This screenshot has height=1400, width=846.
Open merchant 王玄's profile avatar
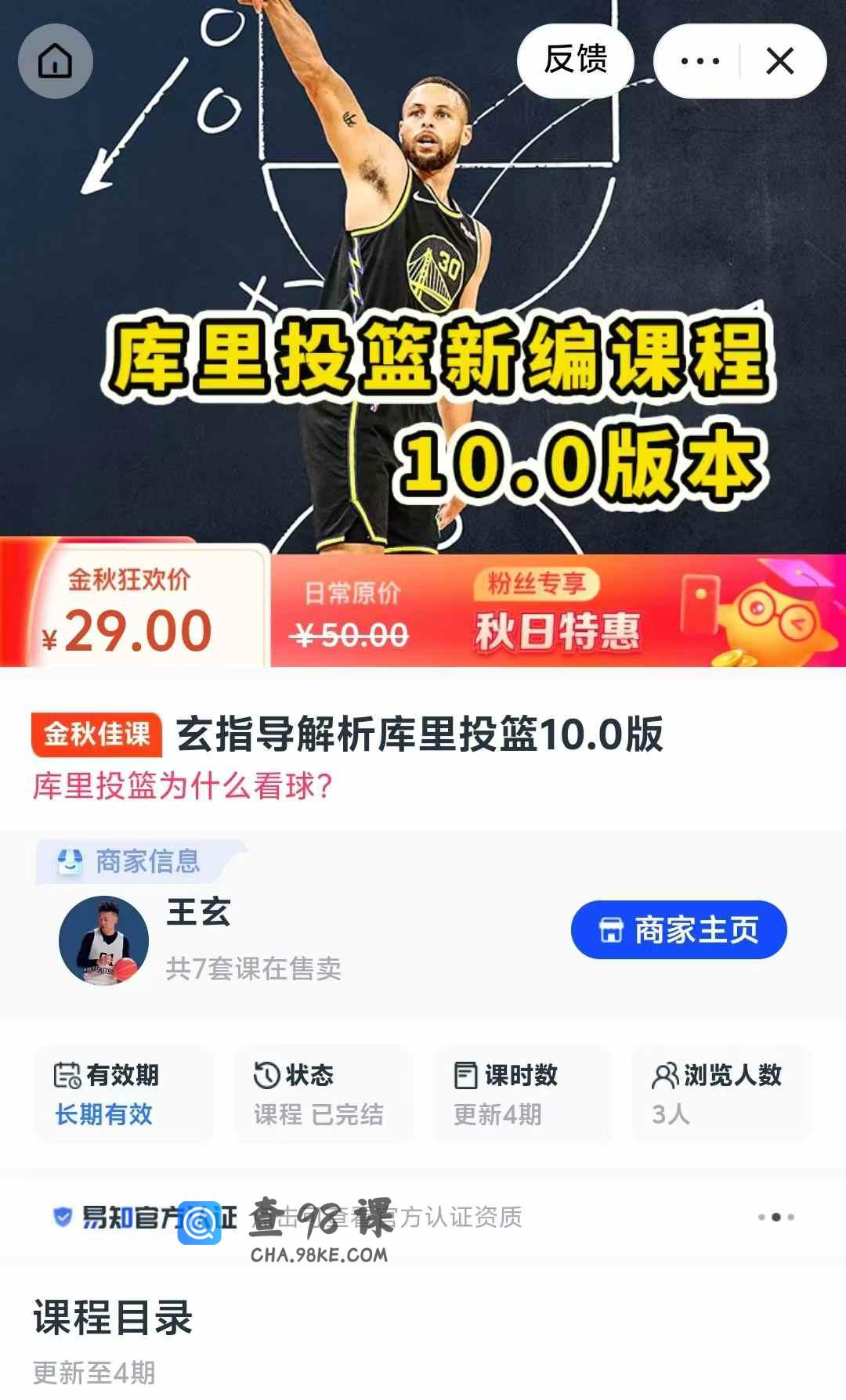103,940
